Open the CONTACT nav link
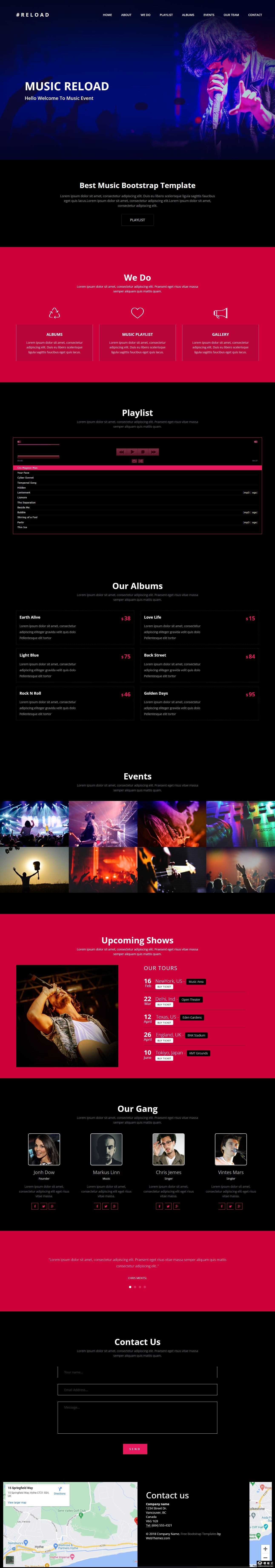 [x=255, y=15]
